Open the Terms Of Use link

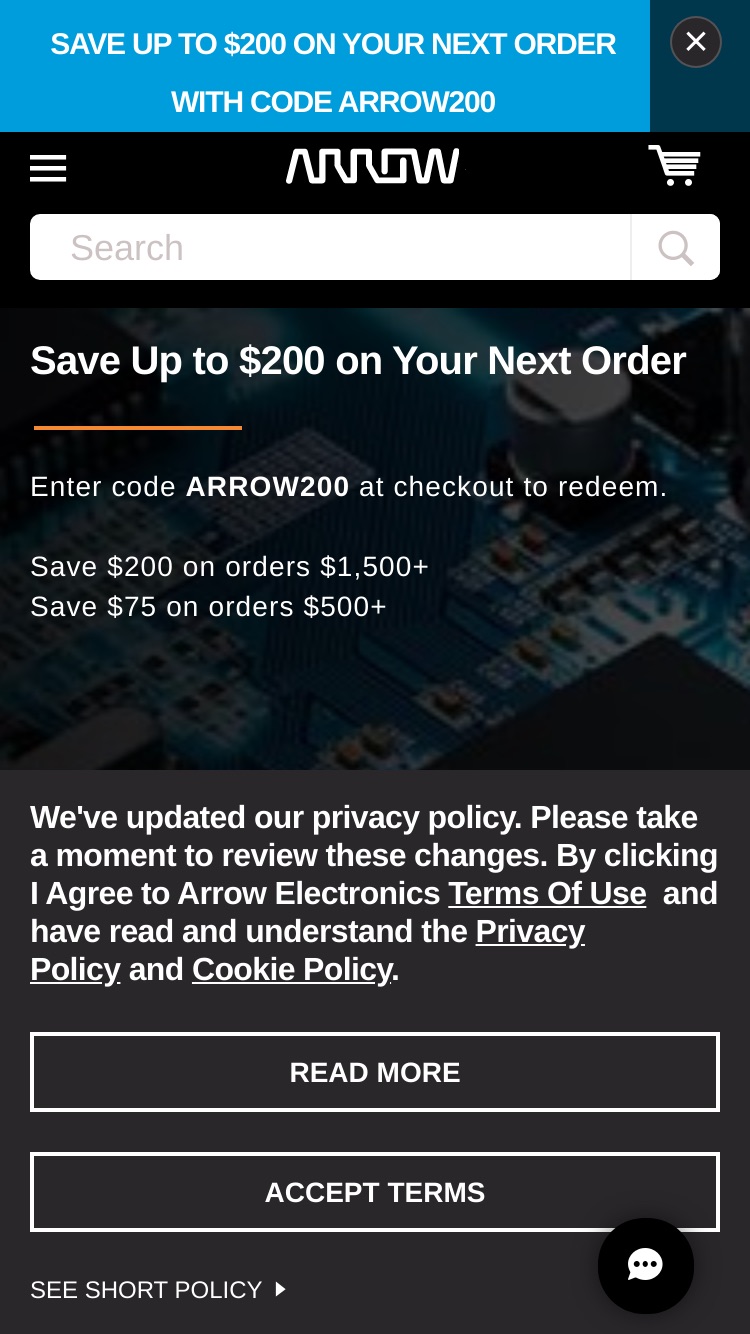coord(547,893)
